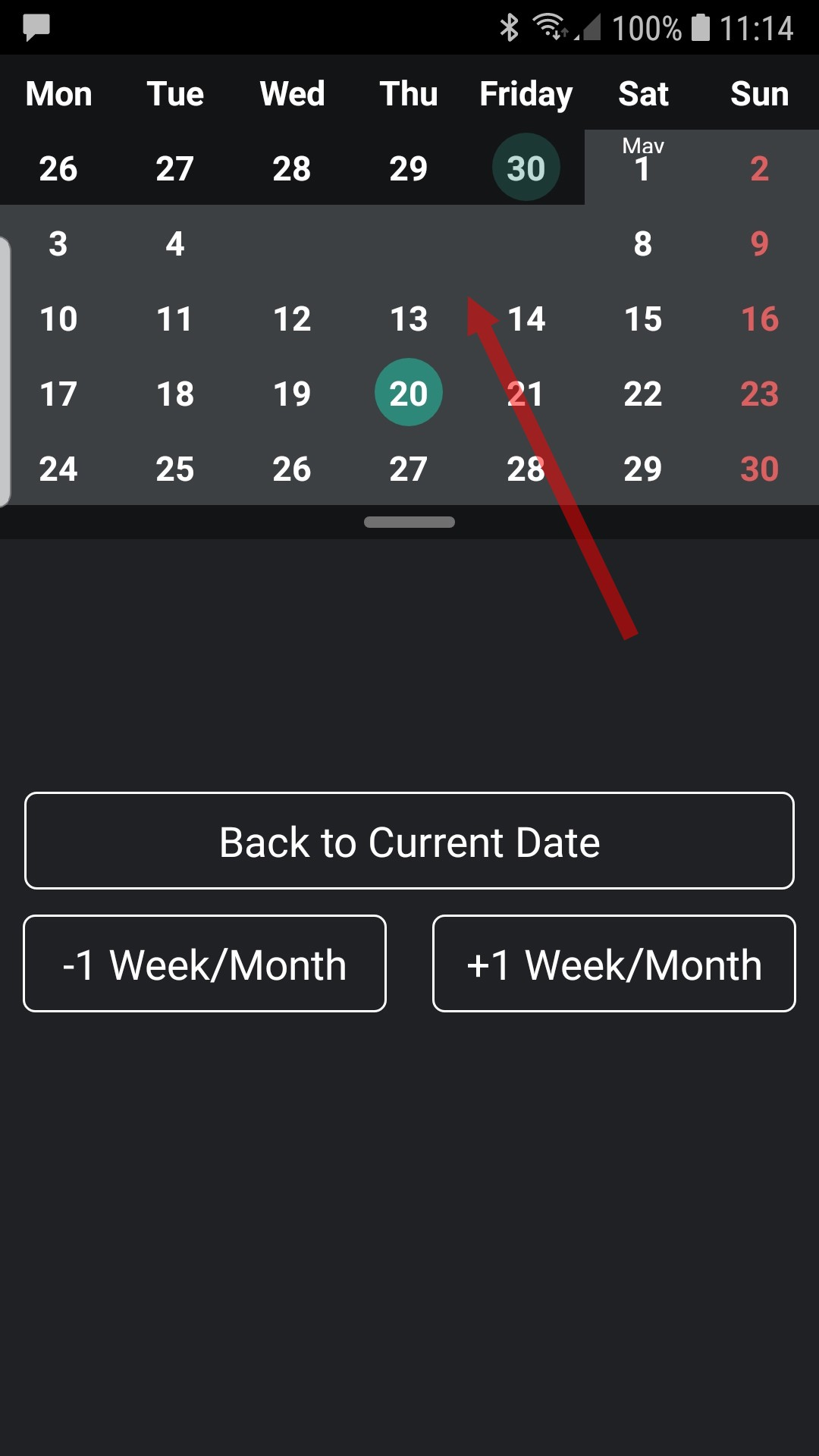This screenshot has width=819, height=1456.
Task: Go back one week/month
Action: click(x=205, y=964)
